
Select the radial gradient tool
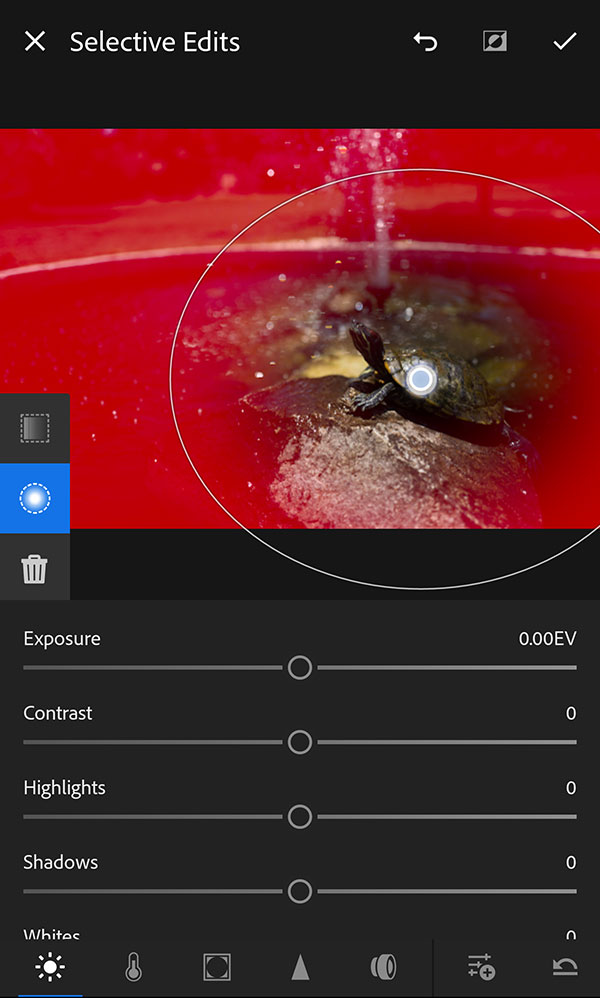[35, 498]
